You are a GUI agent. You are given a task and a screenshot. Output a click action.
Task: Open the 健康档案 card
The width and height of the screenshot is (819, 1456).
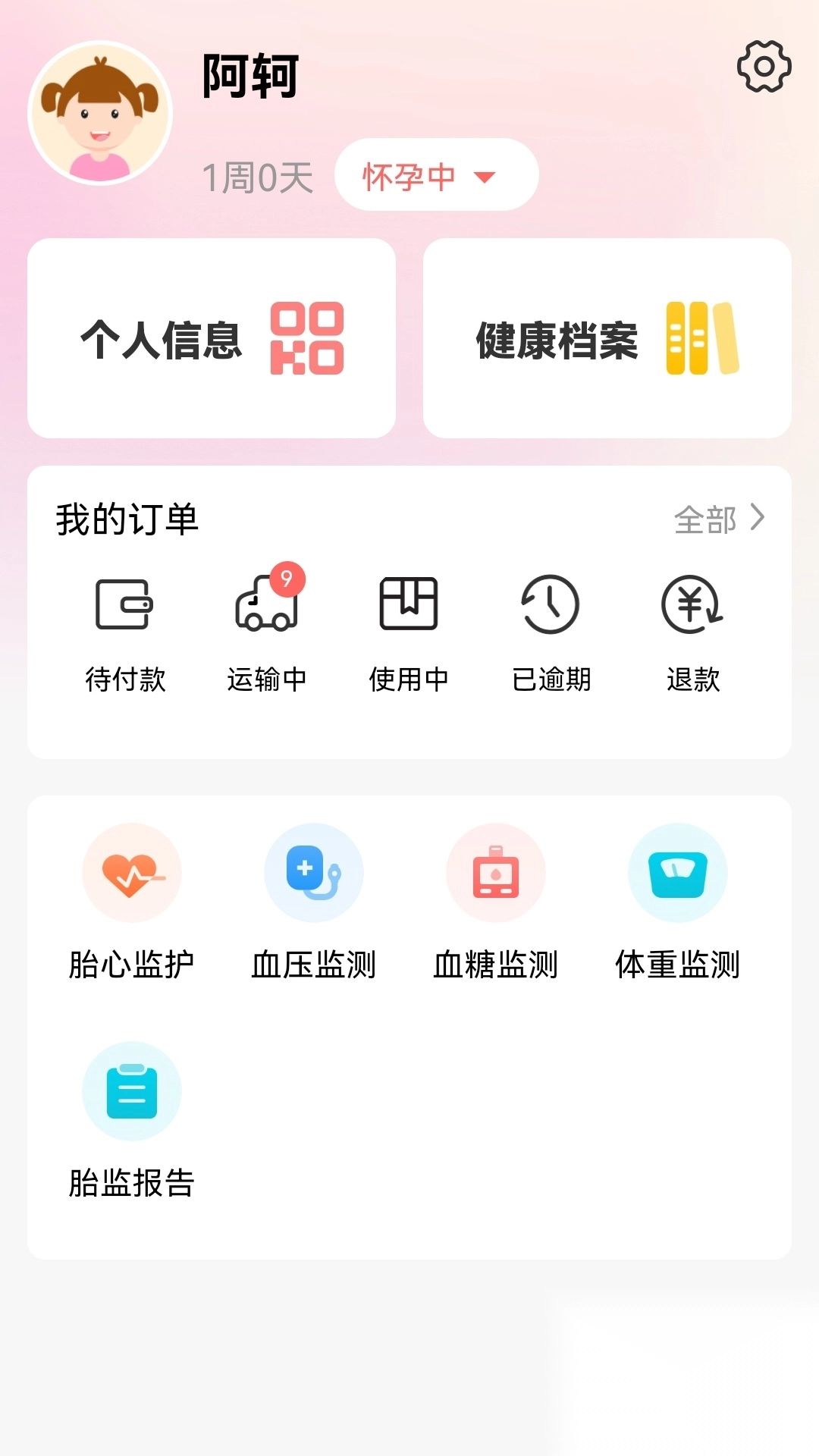(x=607, y=338)
